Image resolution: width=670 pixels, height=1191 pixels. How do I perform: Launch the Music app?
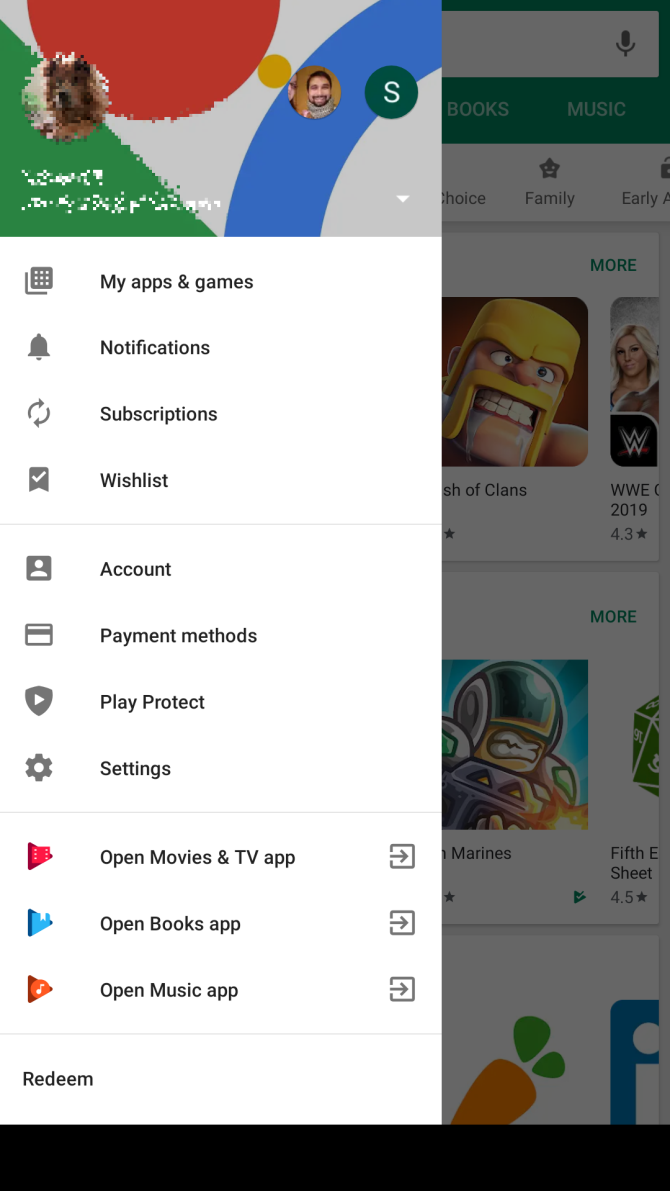[220, 990]
